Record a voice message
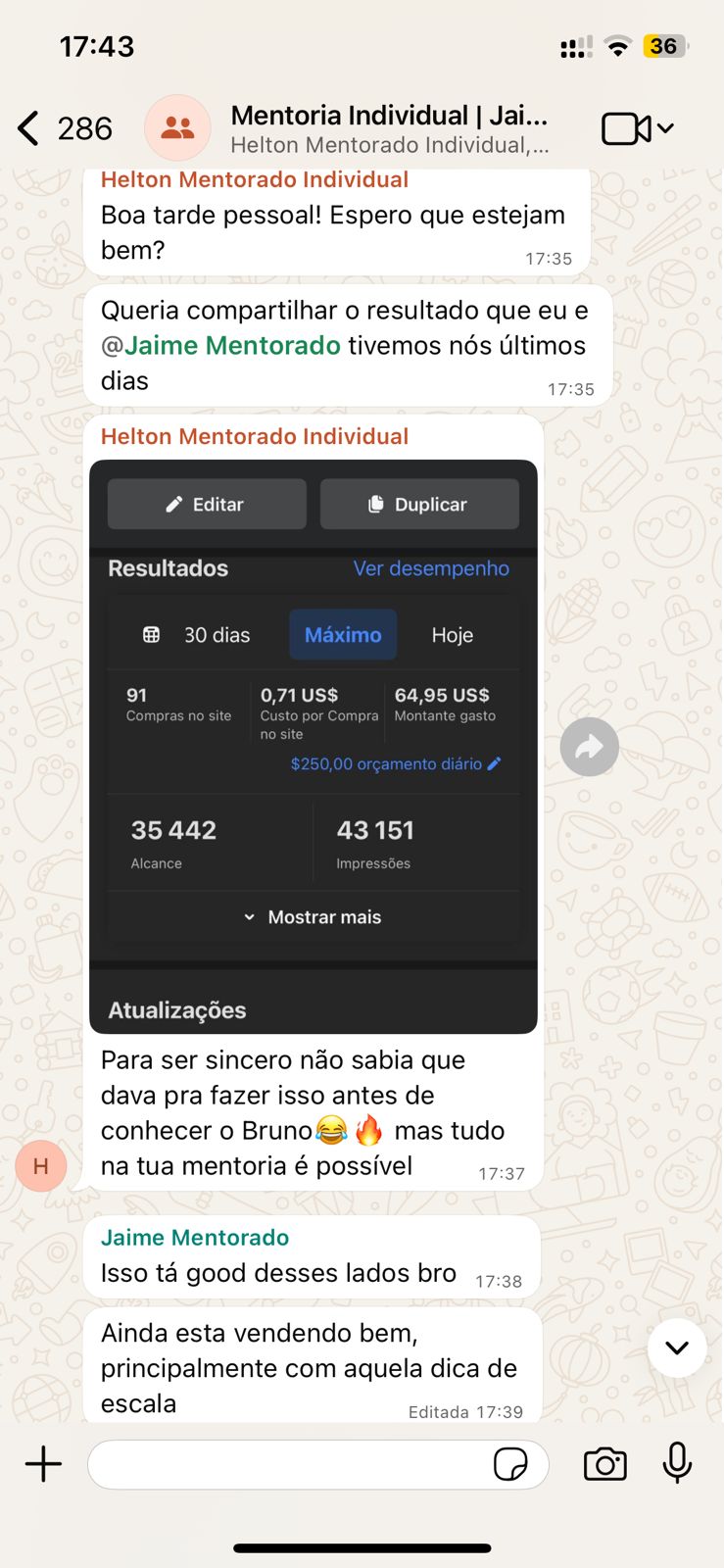The height and width of the screenshot is (1568, 724). (677, 1464)
